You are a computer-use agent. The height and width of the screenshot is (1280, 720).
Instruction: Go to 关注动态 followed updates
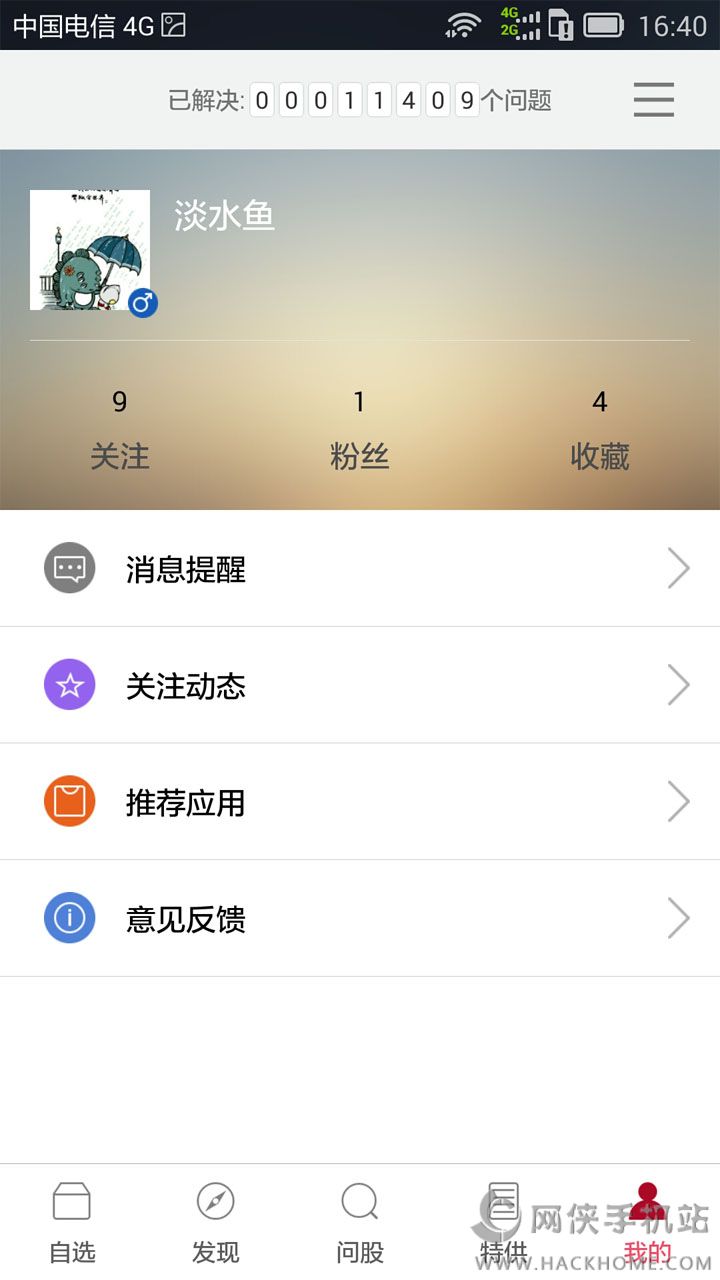pyautogui.click(x=360, y=686)
